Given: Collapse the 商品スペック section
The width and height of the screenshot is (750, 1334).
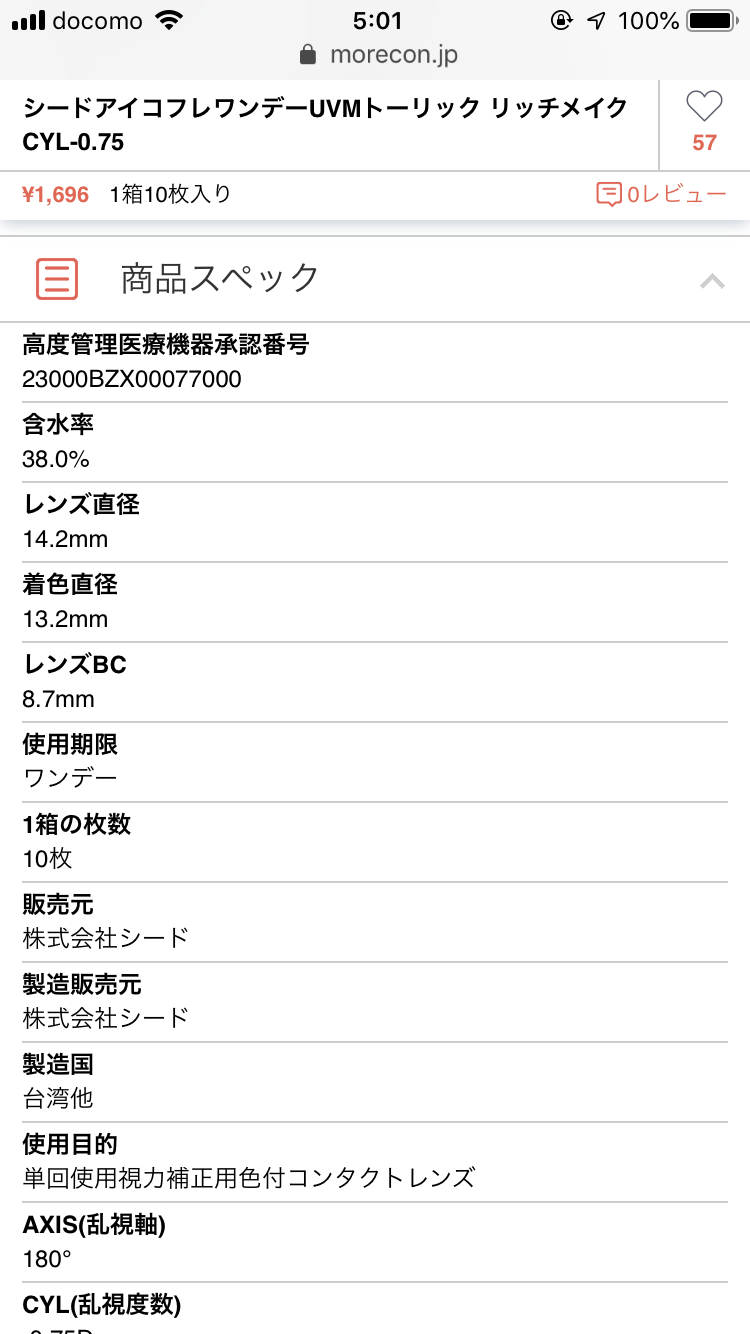Looking at the screenshot, I should click(711, 280).
